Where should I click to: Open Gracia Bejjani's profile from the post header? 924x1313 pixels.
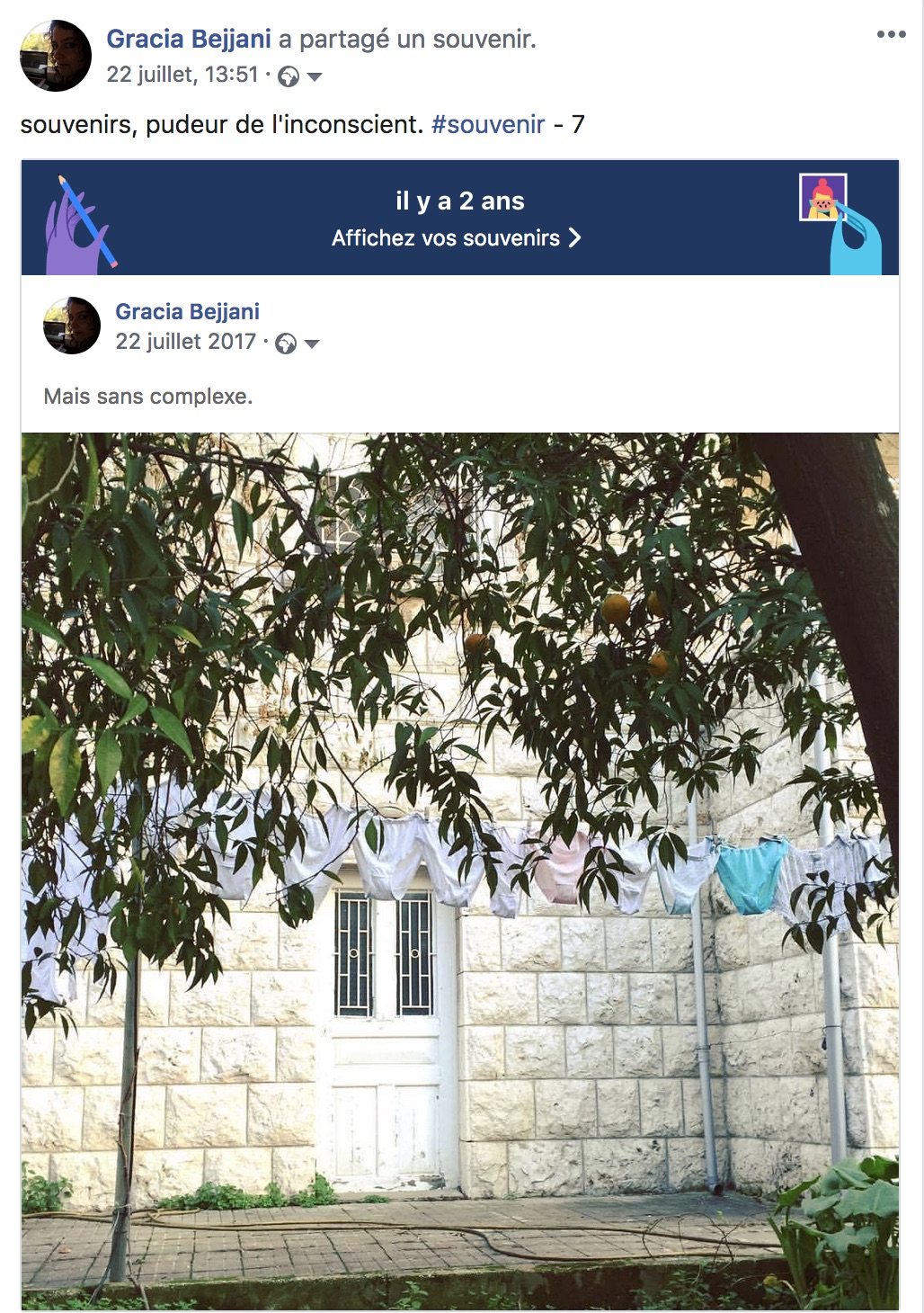pyautogui.click(x=189, y=39)
